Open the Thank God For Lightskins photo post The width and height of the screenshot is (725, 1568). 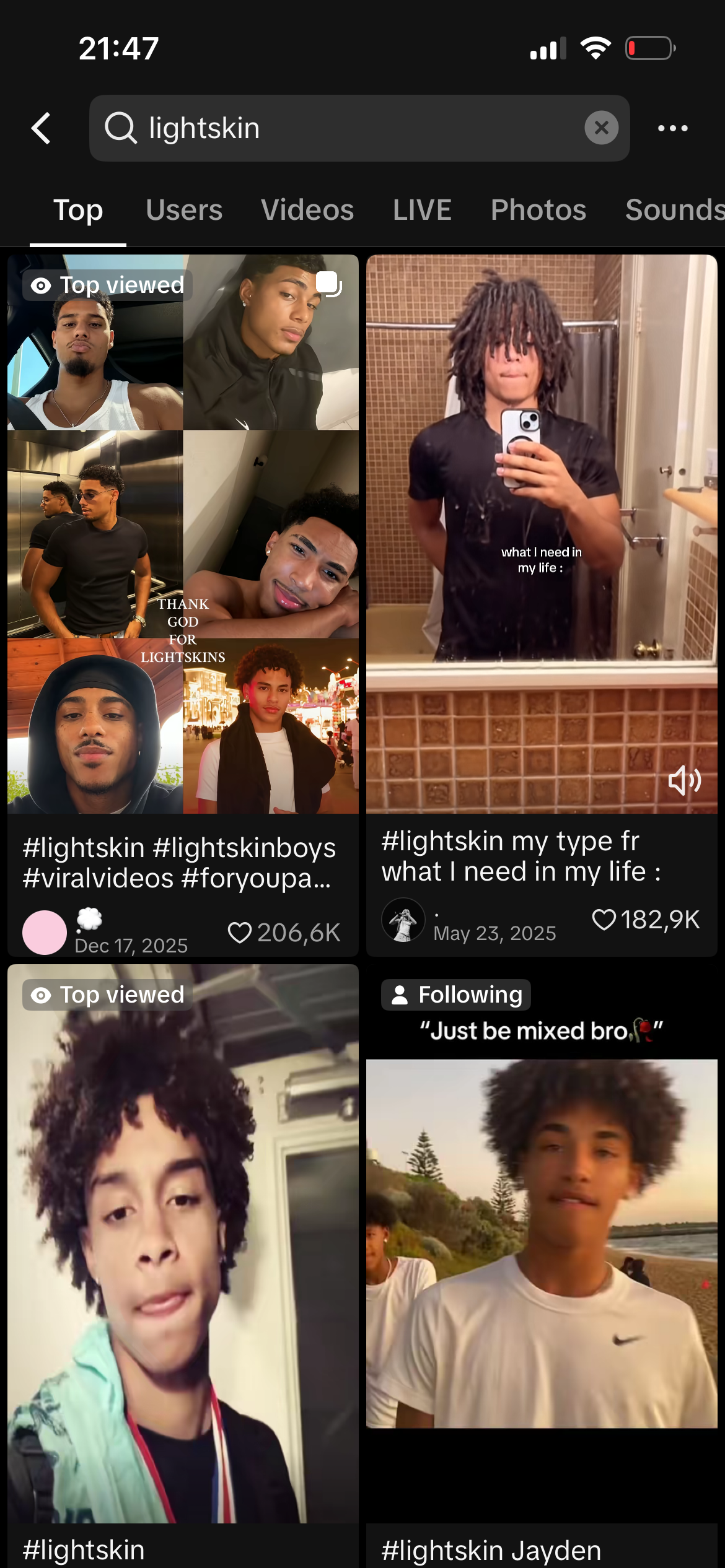click(183, 533)
